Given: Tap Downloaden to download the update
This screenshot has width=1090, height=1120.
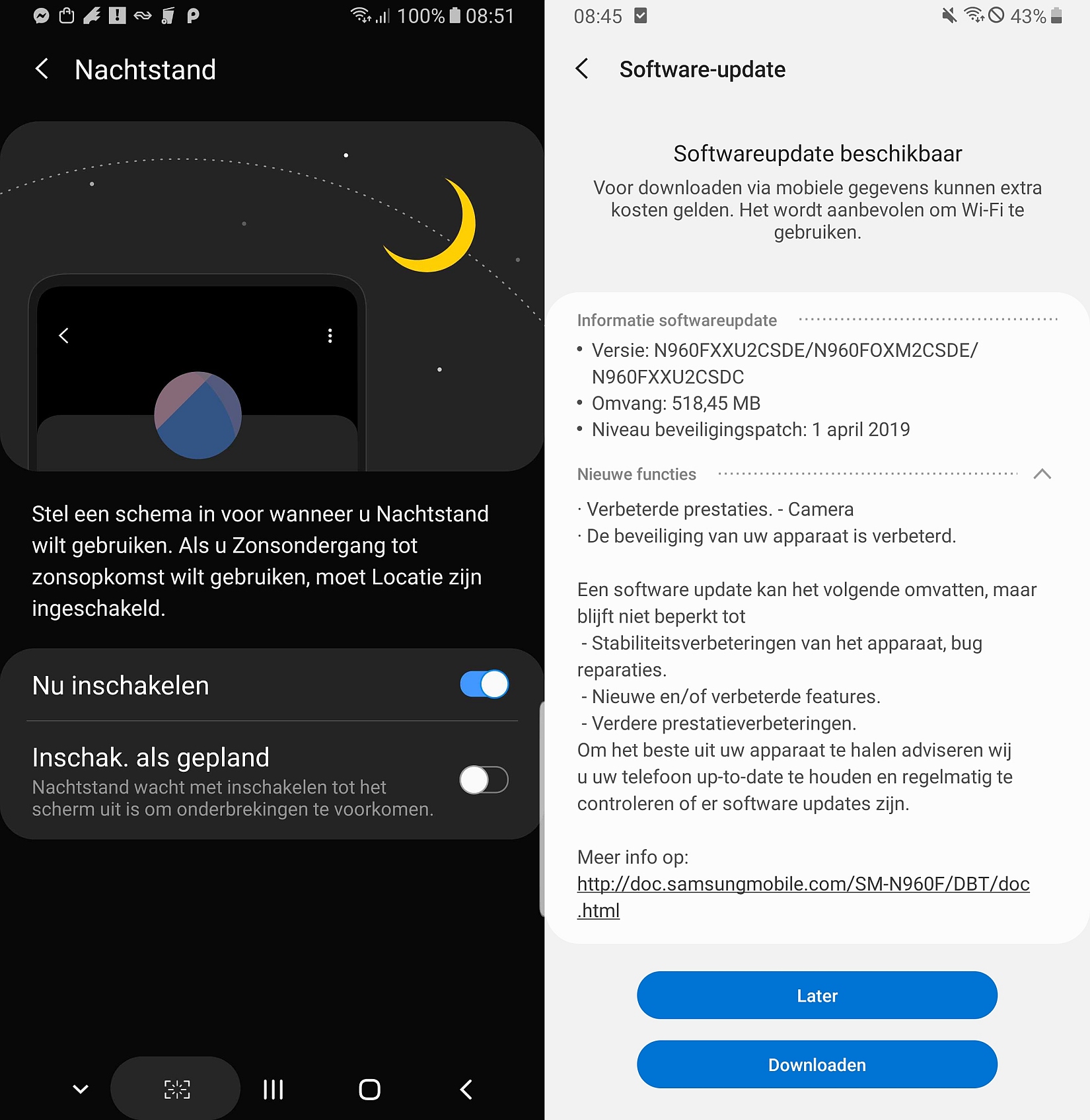Looking at the screenshot, I should coord(817,1064).
